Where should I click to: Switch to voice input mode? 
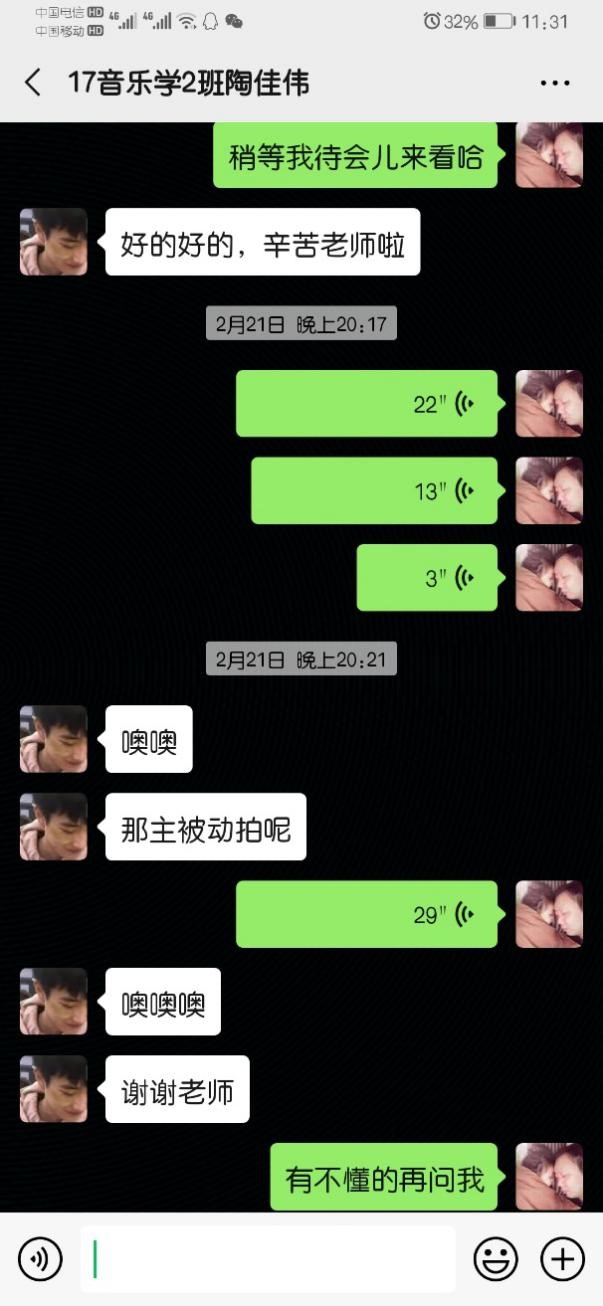40,1259
